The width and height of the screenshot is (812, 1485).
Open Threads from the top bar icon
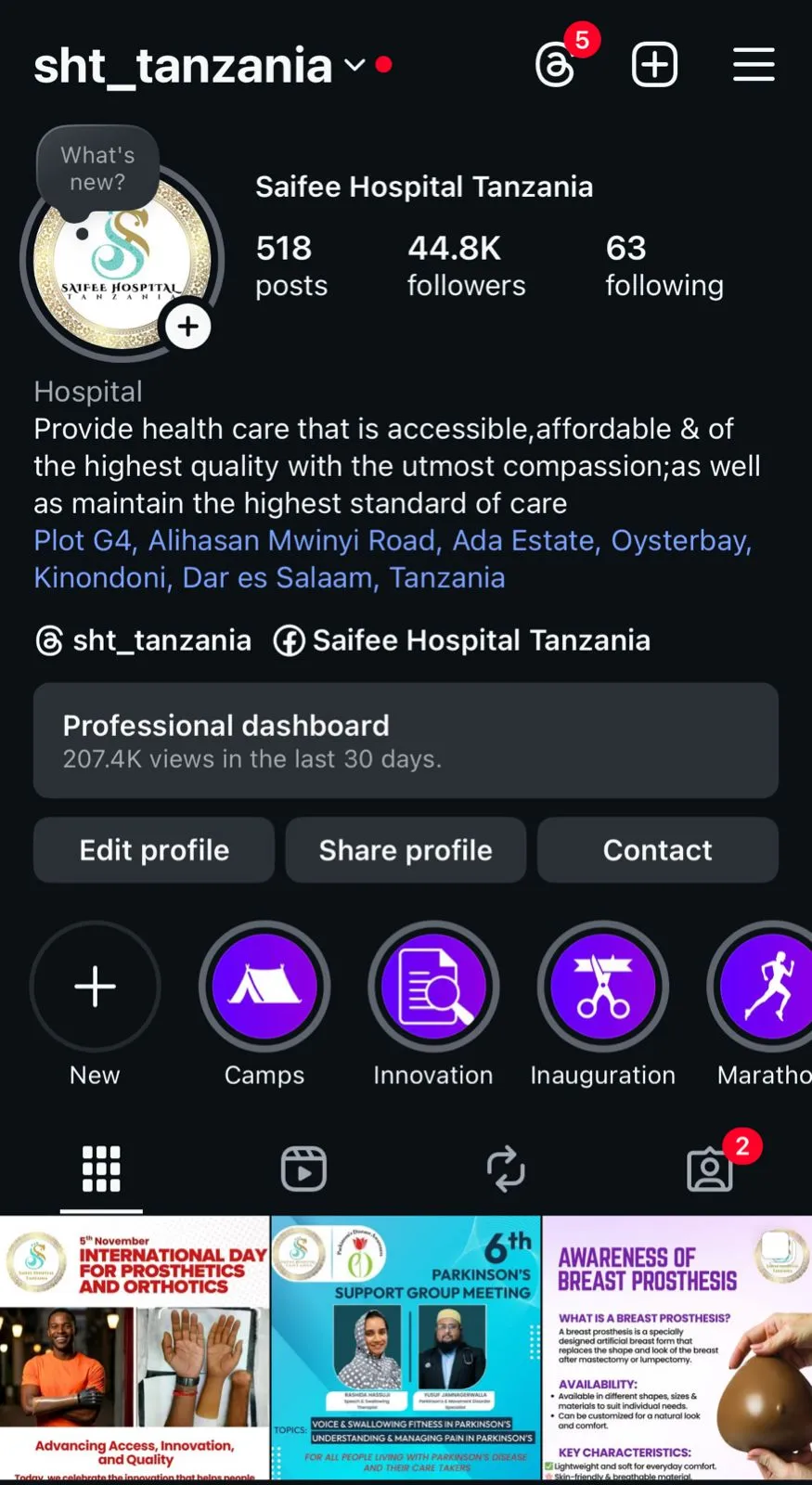(x=556, y=66)
